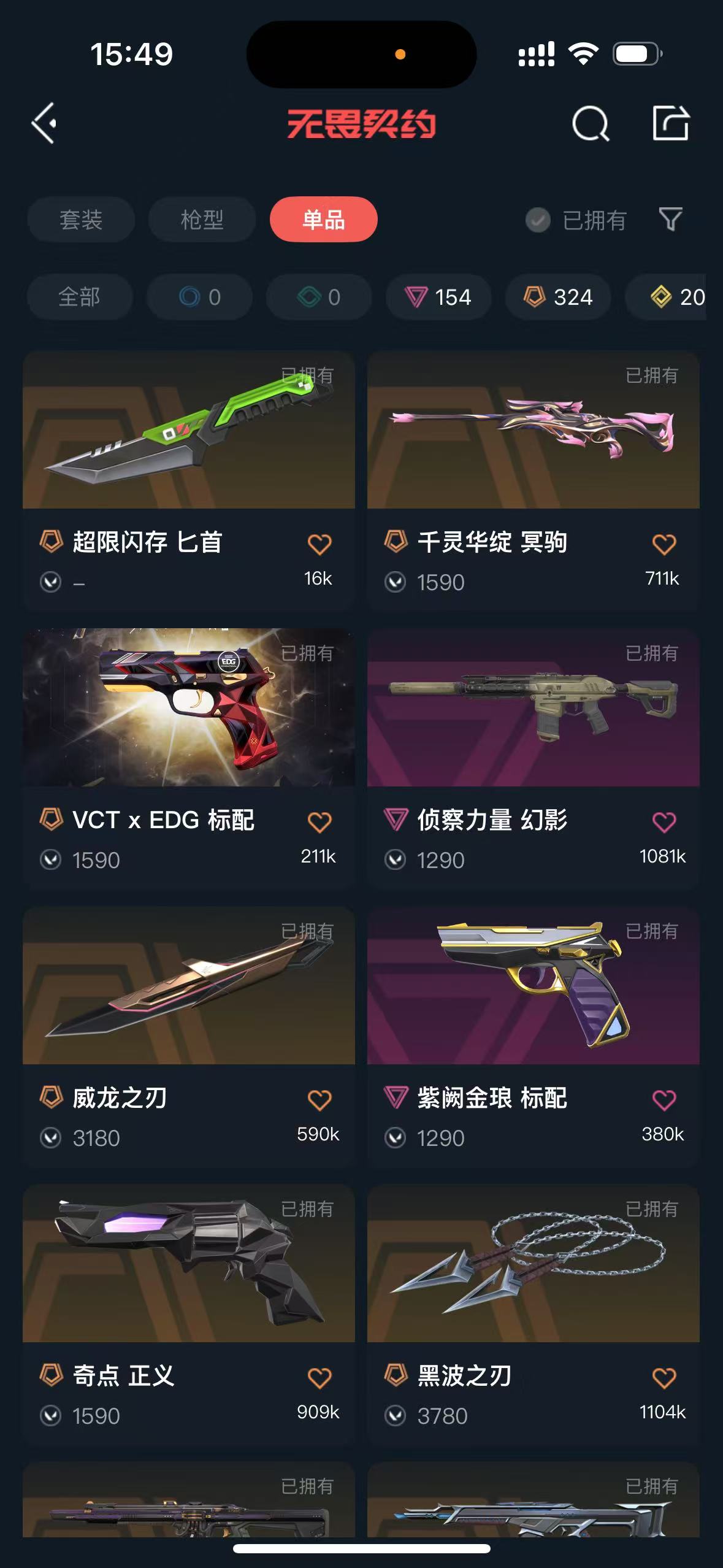Switch to the 套装 tab

(x=81, y=220)
